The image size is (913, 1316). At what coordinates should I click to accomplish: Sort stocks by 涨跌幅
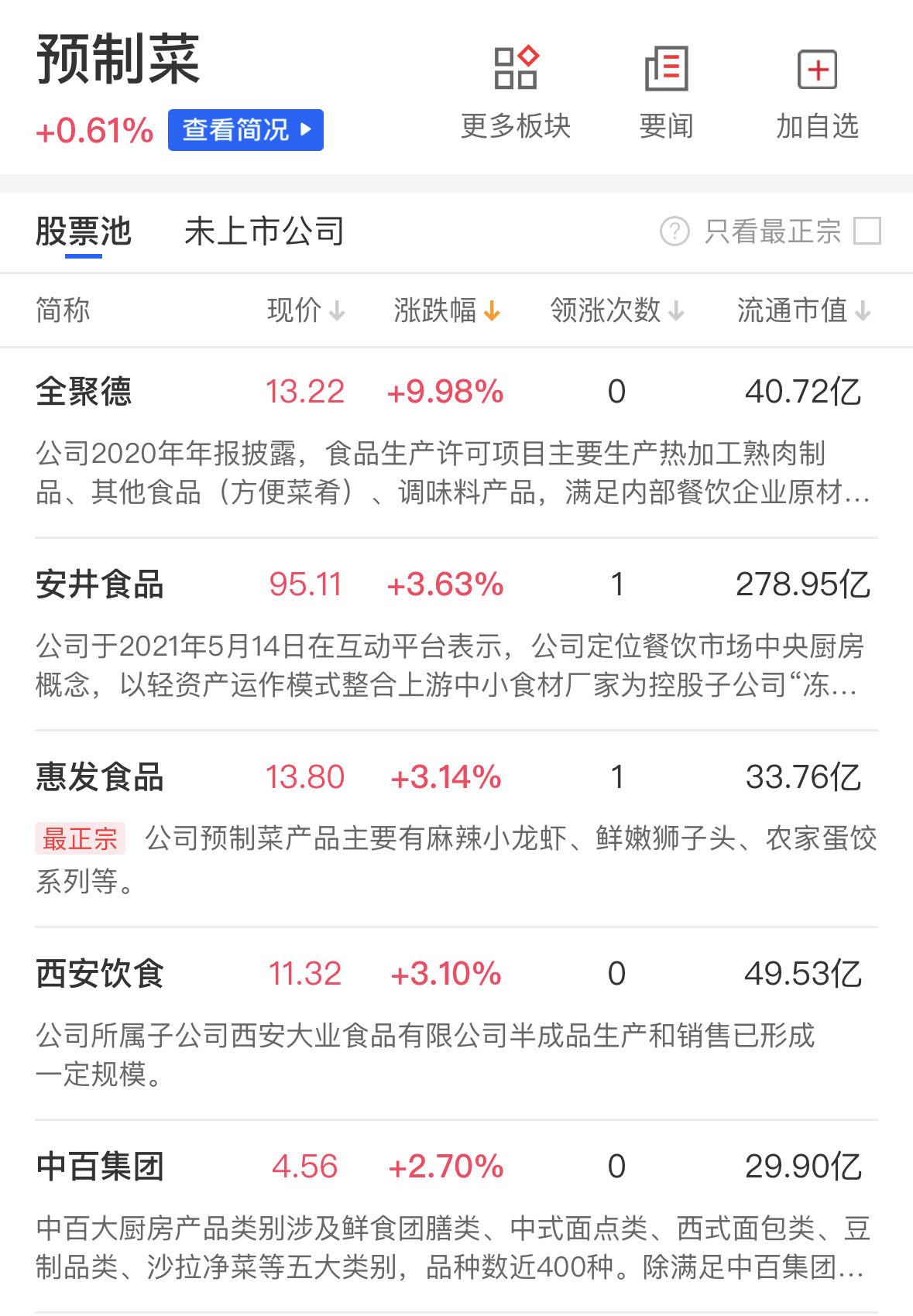(x=447, y=310)
